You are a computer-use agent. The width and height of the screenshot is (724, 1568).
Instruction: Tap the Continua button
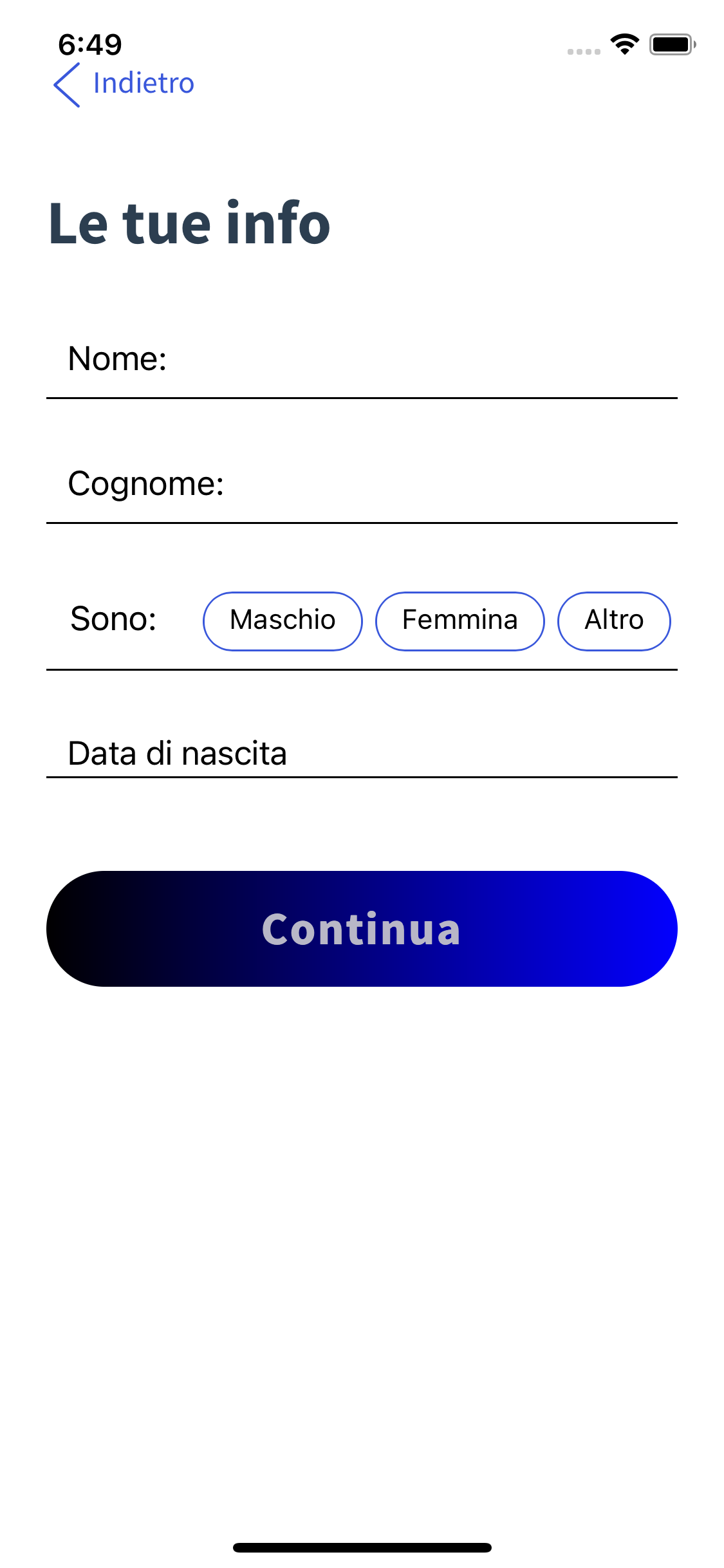coord(362,929)
